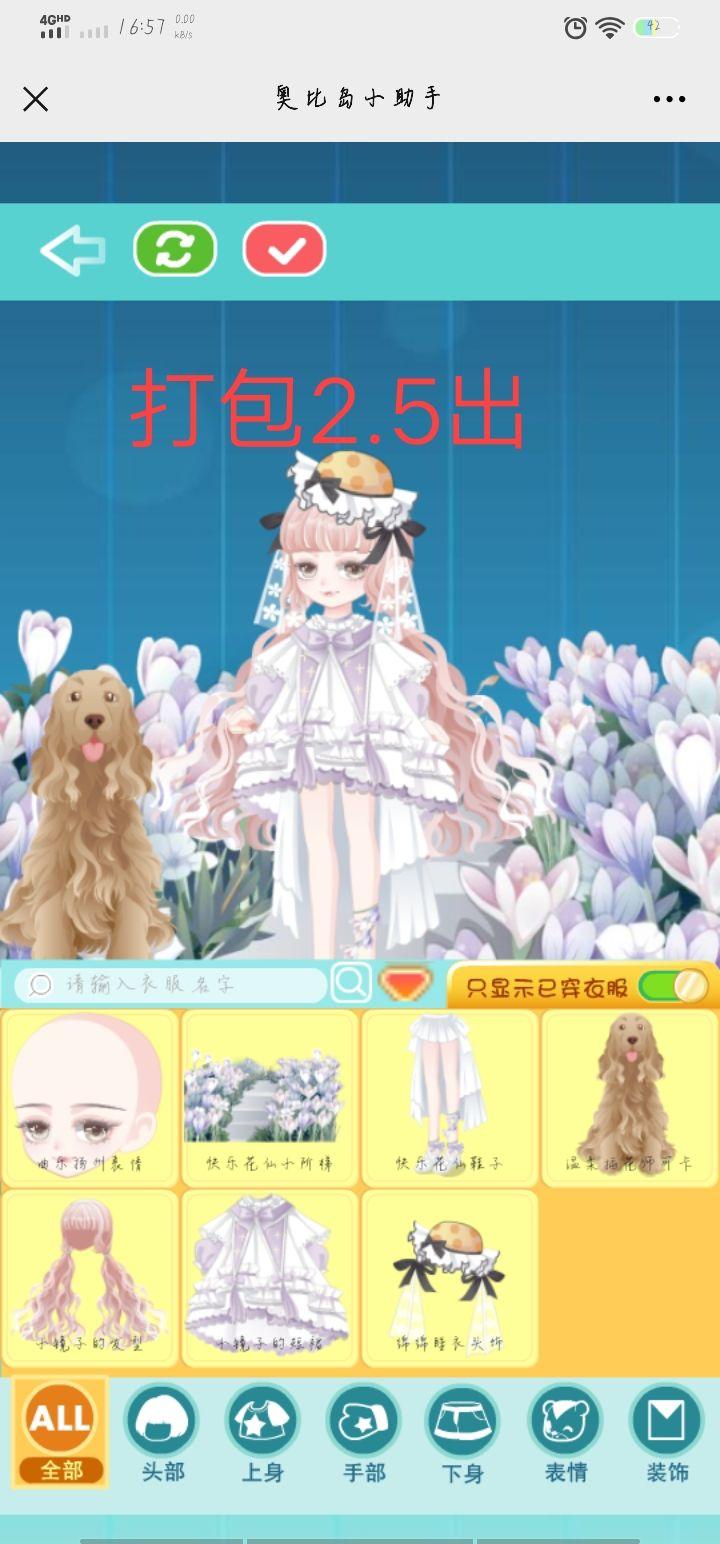Image resolution: width=720 pixels, height=1544 pixels.
Task: Select the brown dog pet item
Action: pos(629,1097)
